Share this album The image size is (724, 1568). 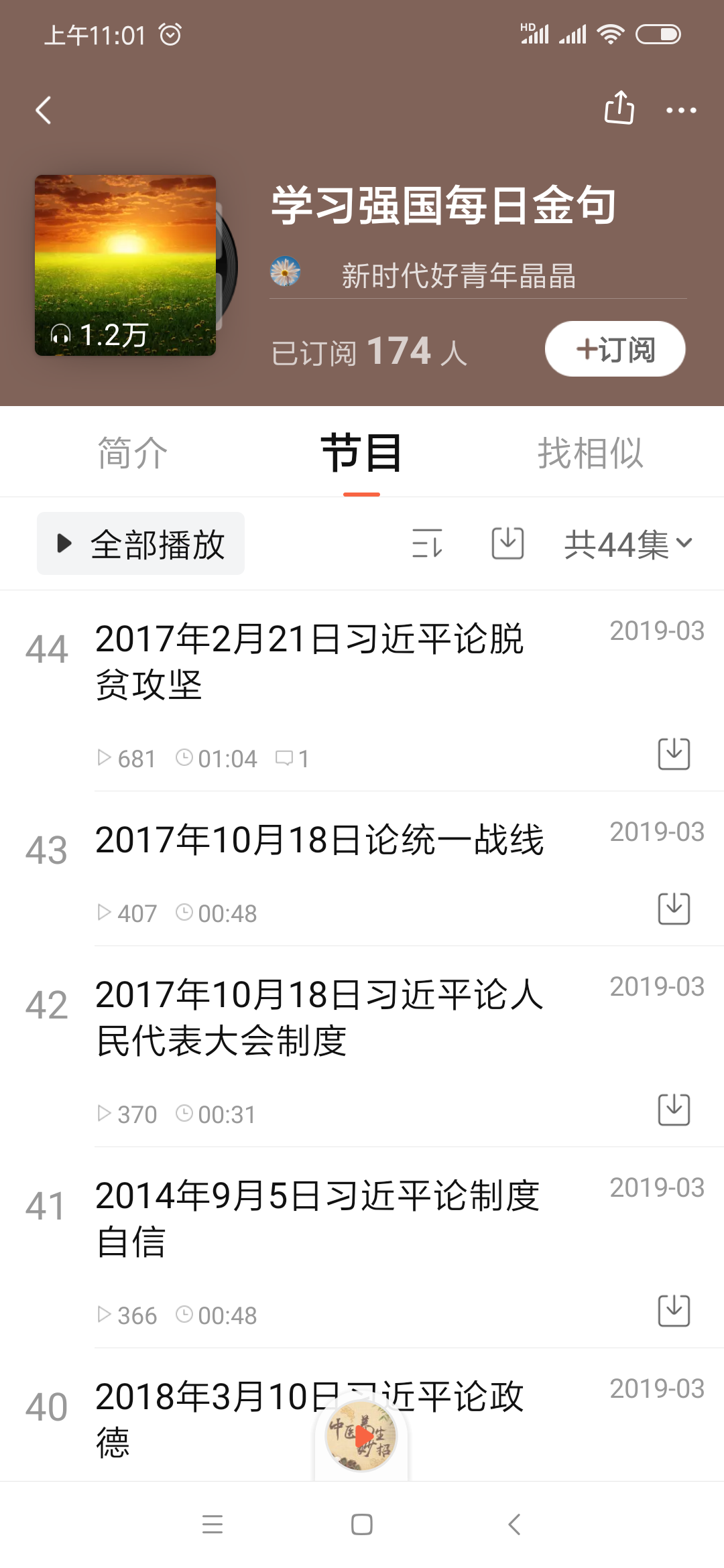pos(619,108)
